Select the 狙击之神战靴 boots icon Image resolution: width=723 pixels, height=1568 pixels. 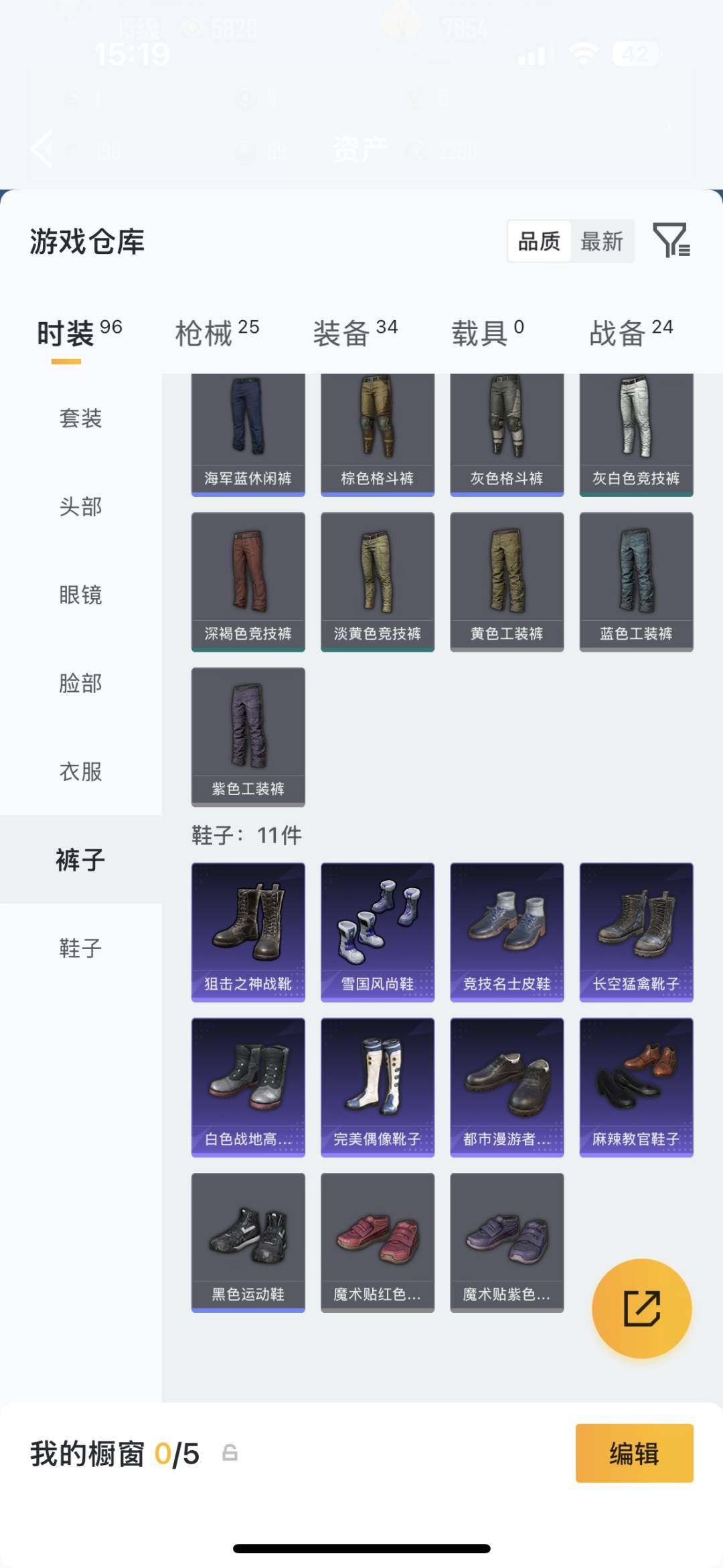click(x=248, y=931)
